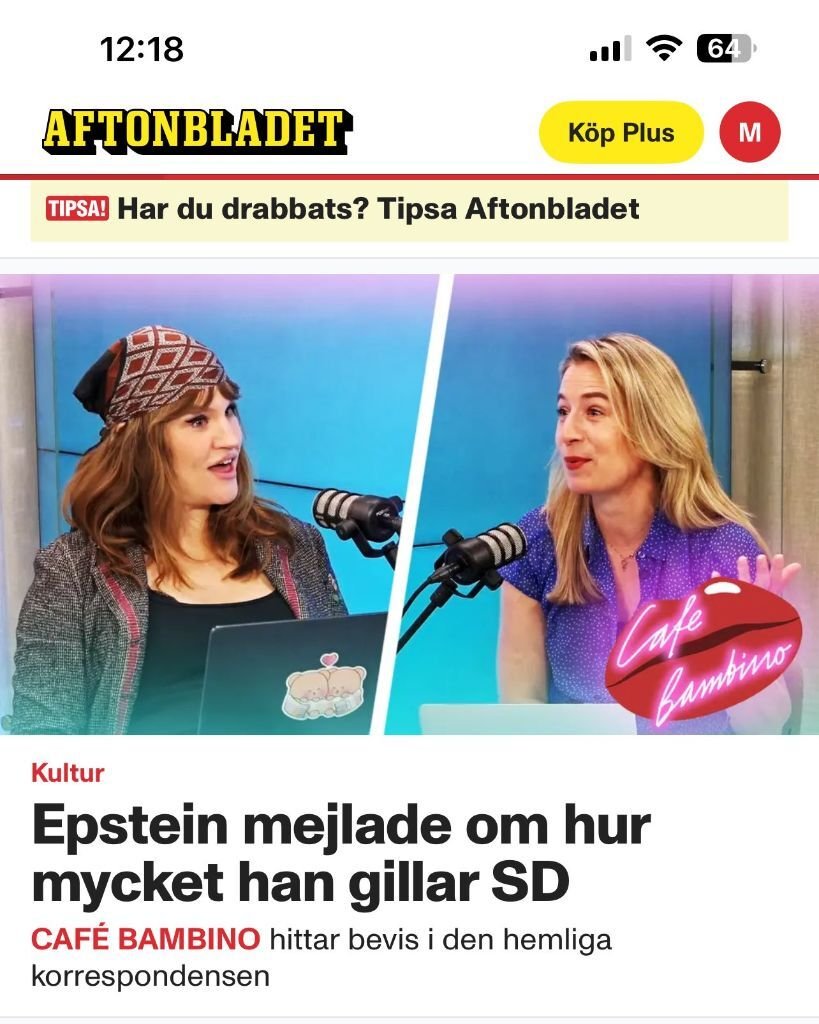Open the Kultur section label

tap(68, 772)
